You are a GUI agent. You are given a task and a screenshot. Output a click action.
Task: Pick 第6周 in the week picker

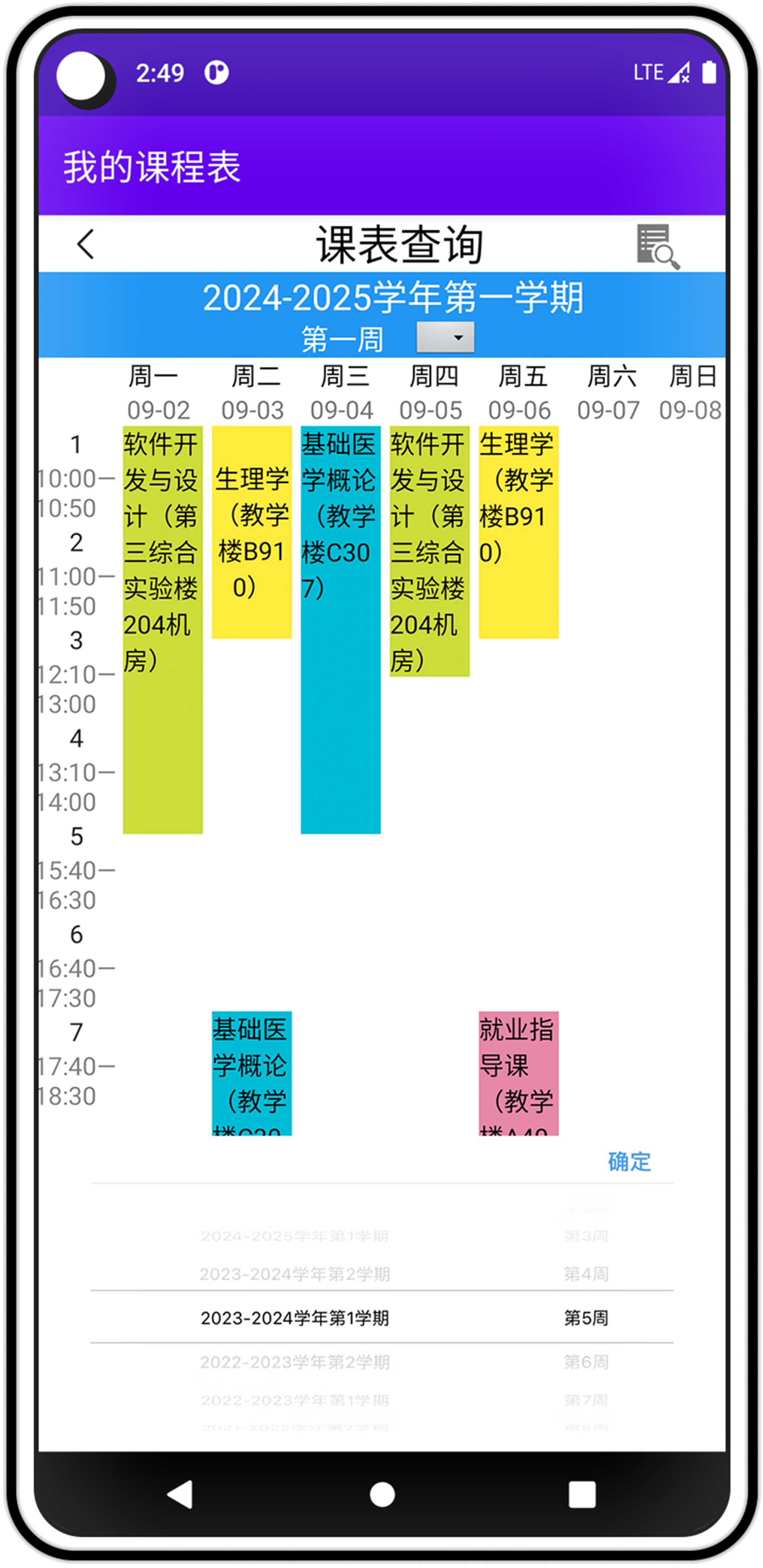pos(585,1362)
